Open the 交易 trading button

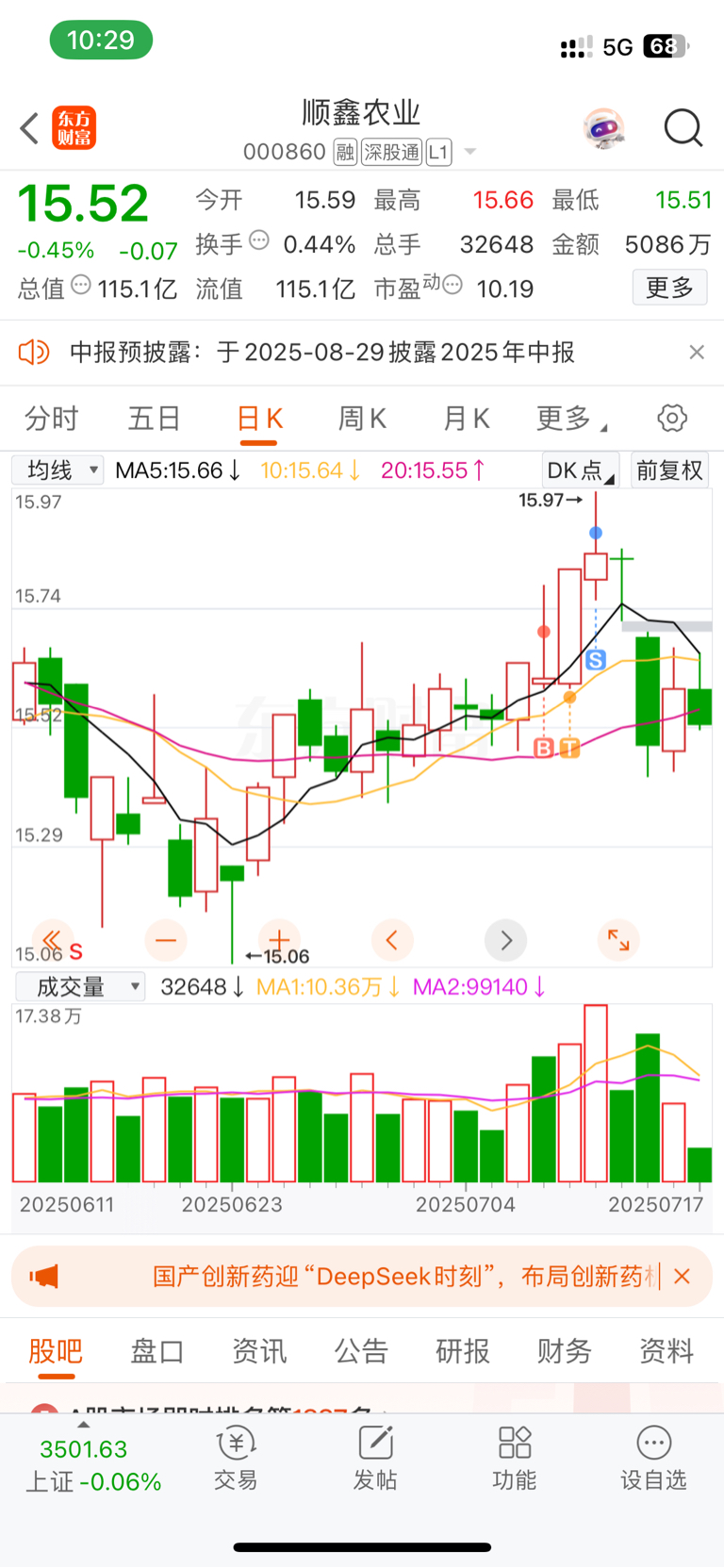pos(236,1459)
